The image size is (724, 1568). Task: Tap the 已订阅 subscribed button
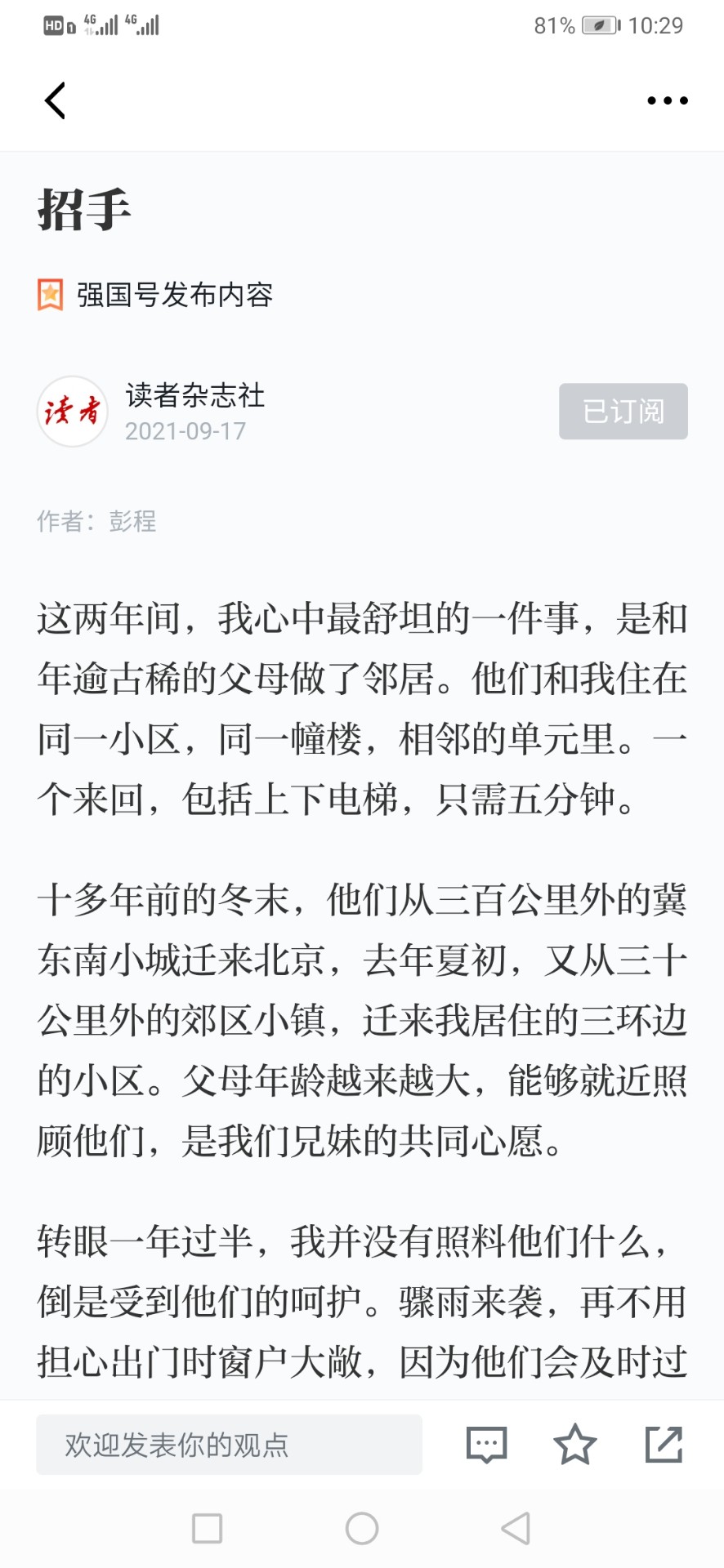623,411
